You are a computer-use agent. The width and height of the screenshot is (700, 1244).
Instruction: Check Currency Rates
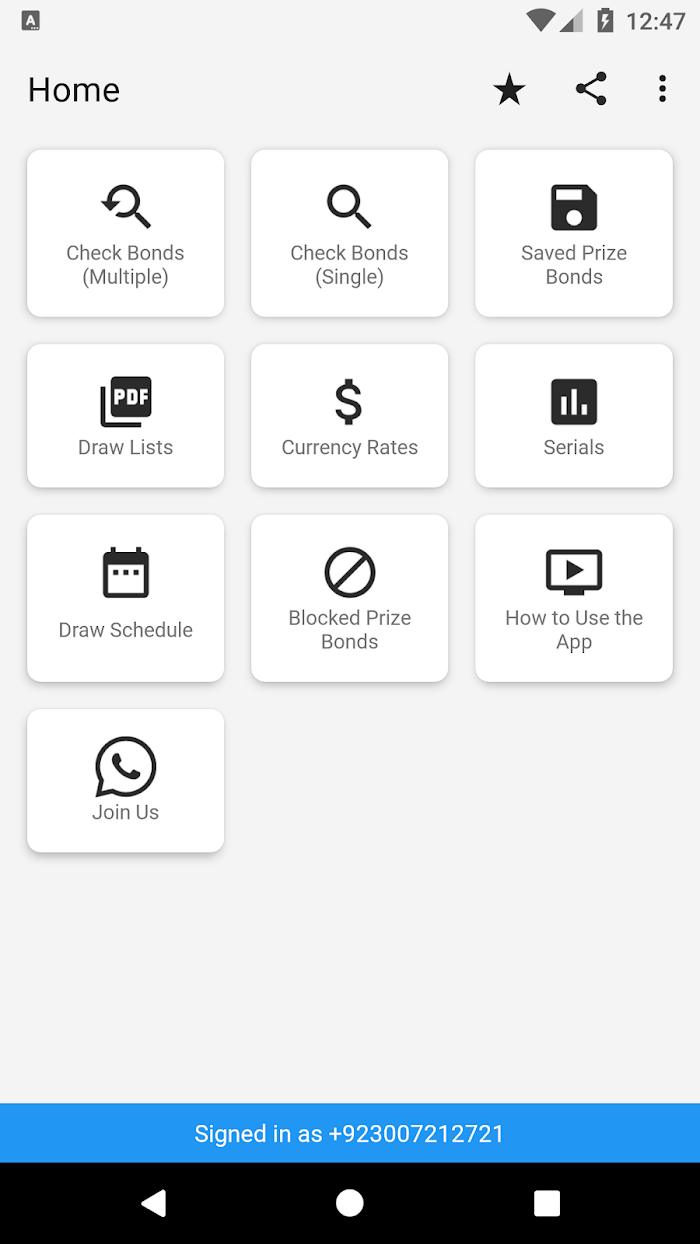(x=349, y=416)
